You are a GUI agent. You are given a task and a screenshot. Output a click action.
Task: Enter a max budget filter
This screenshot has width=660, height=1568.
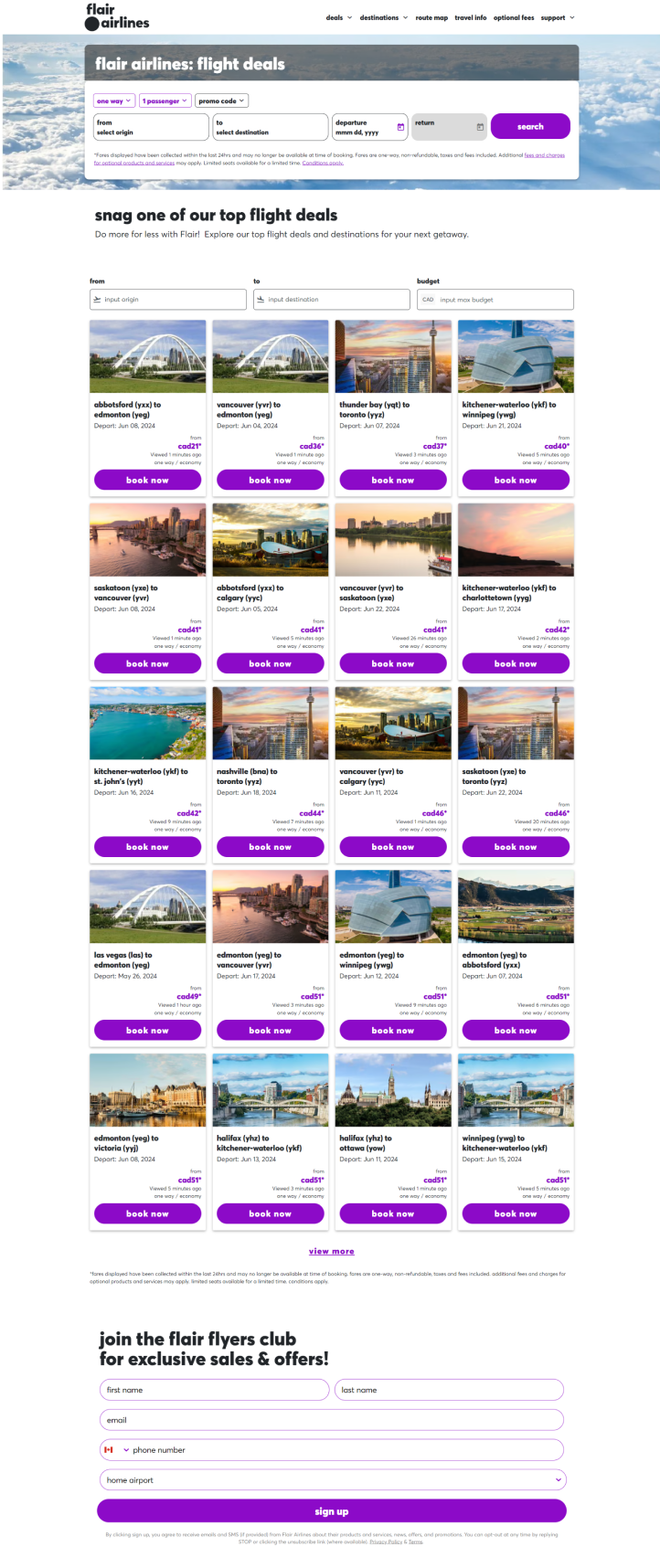(x=495, y=300)
